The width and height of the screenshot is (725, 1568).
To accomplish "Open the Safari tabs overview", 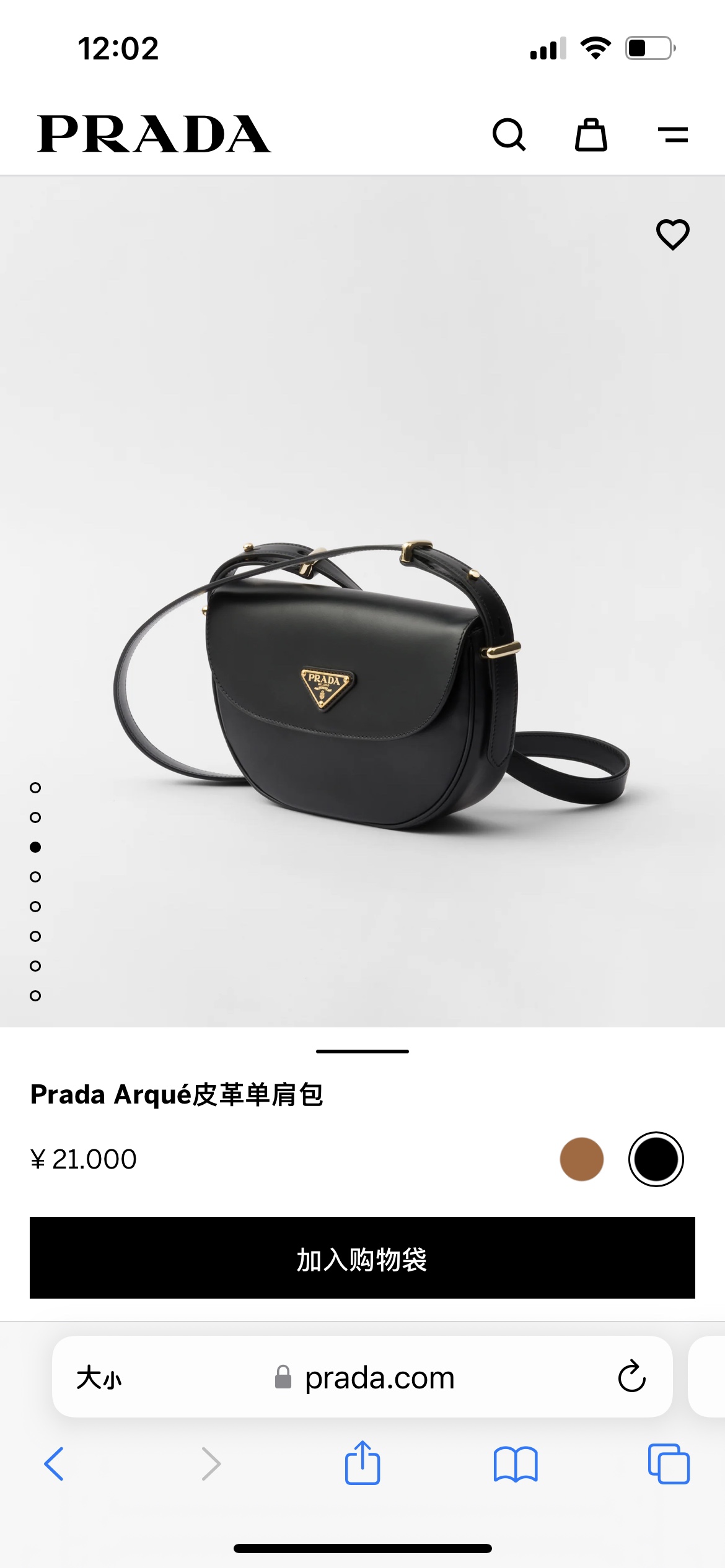I will pyautogui.click(x=668, y=1464).
